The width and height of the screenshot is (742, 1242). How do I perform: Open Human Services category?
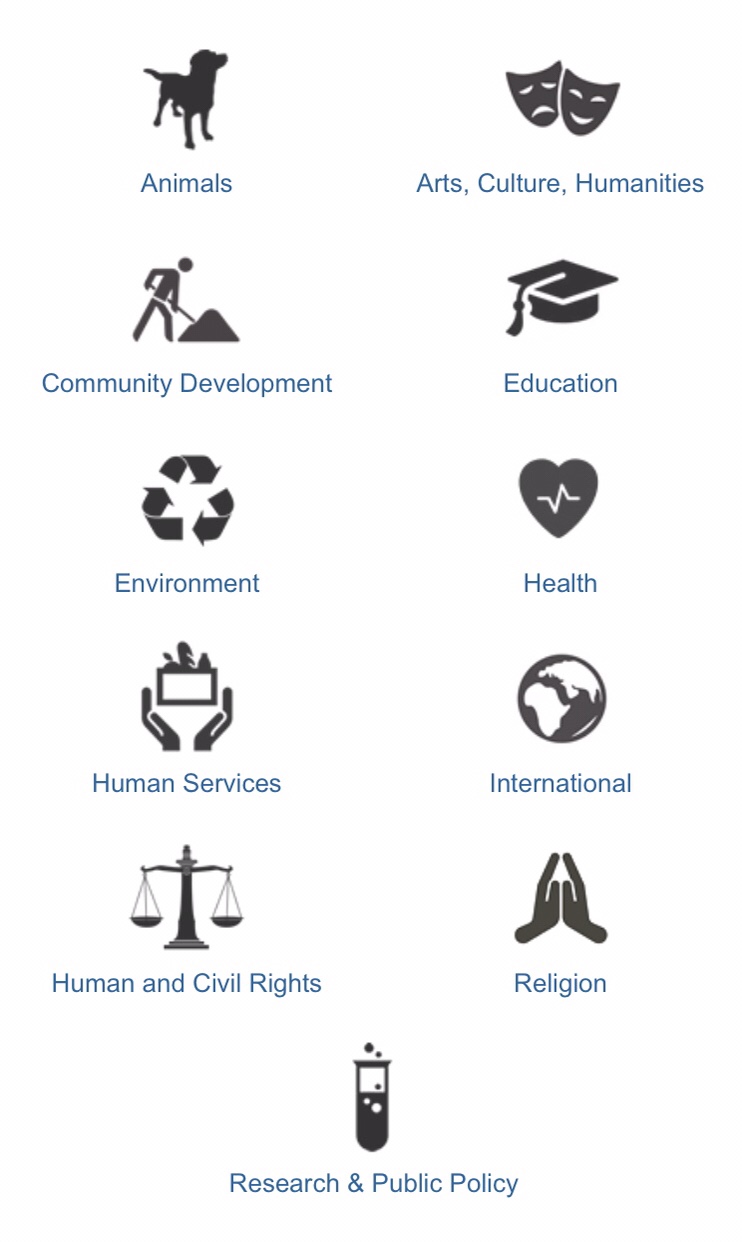pos(186,783)
